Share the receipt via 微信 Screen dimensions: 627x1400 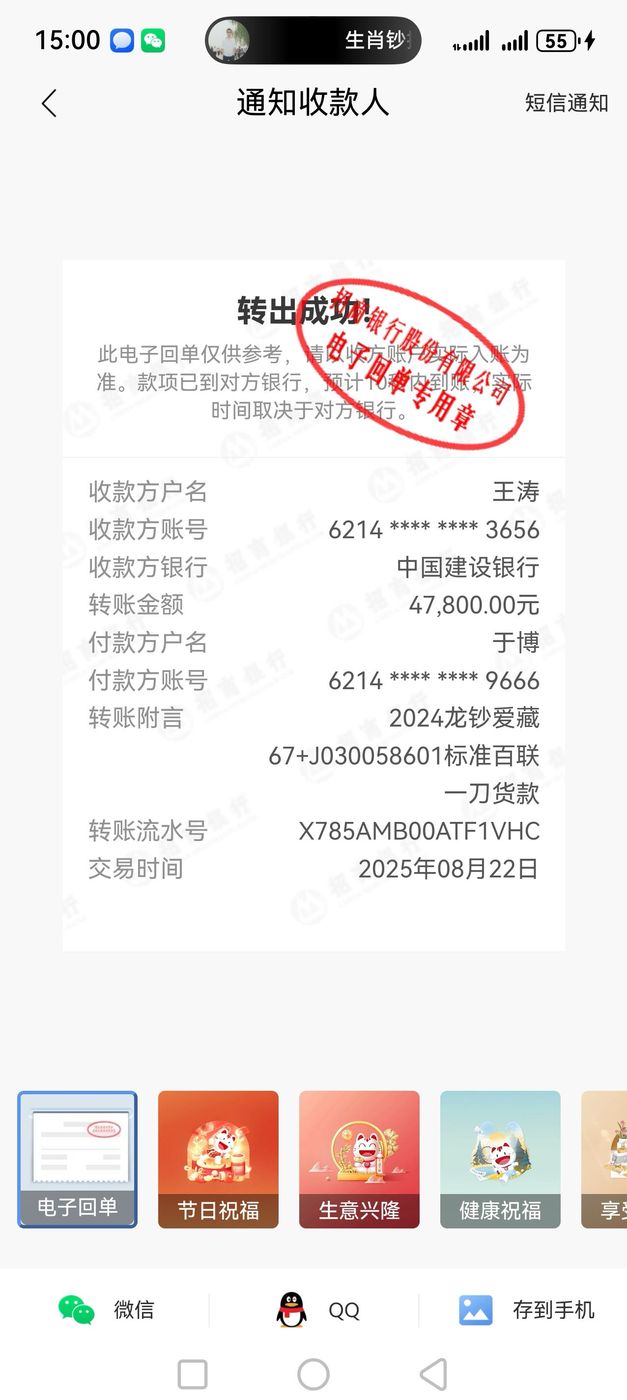(105, 1310)
